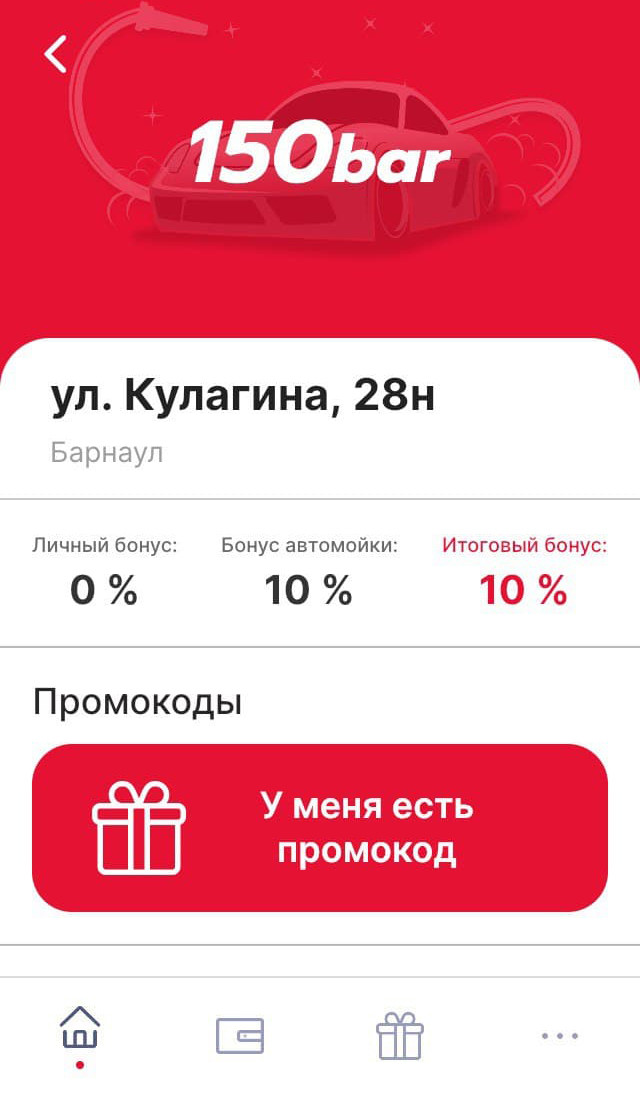Tap the 'У меня есть промокод' button
This screenshot has width=640, height=1094.
click(320, 827)
